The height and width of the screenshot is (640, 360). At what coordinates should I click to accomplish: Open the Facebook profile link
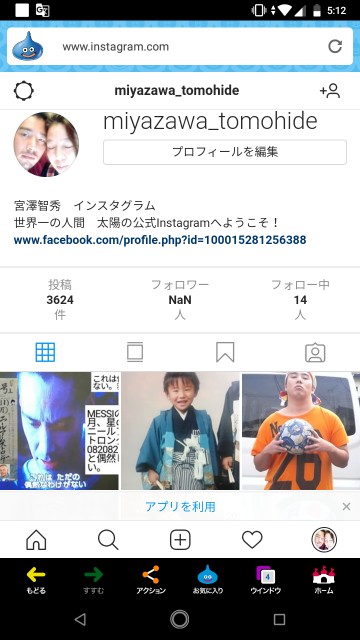click(x=160, y=240)
